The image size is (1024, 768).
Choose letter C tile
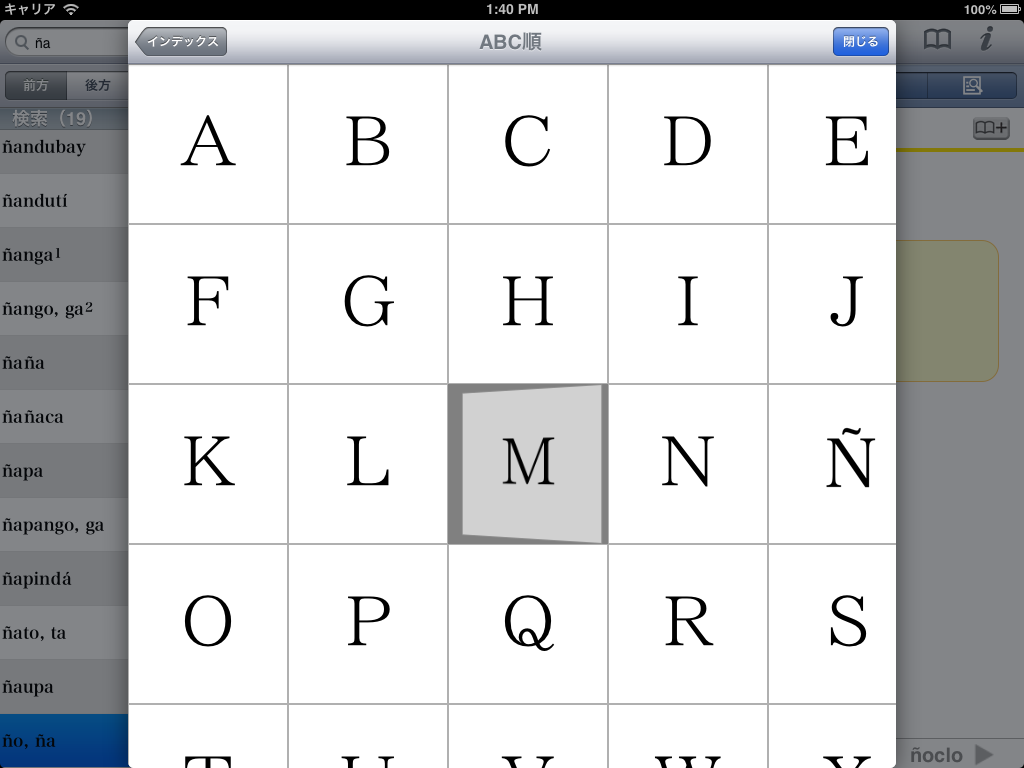click(x=528, y=144)
